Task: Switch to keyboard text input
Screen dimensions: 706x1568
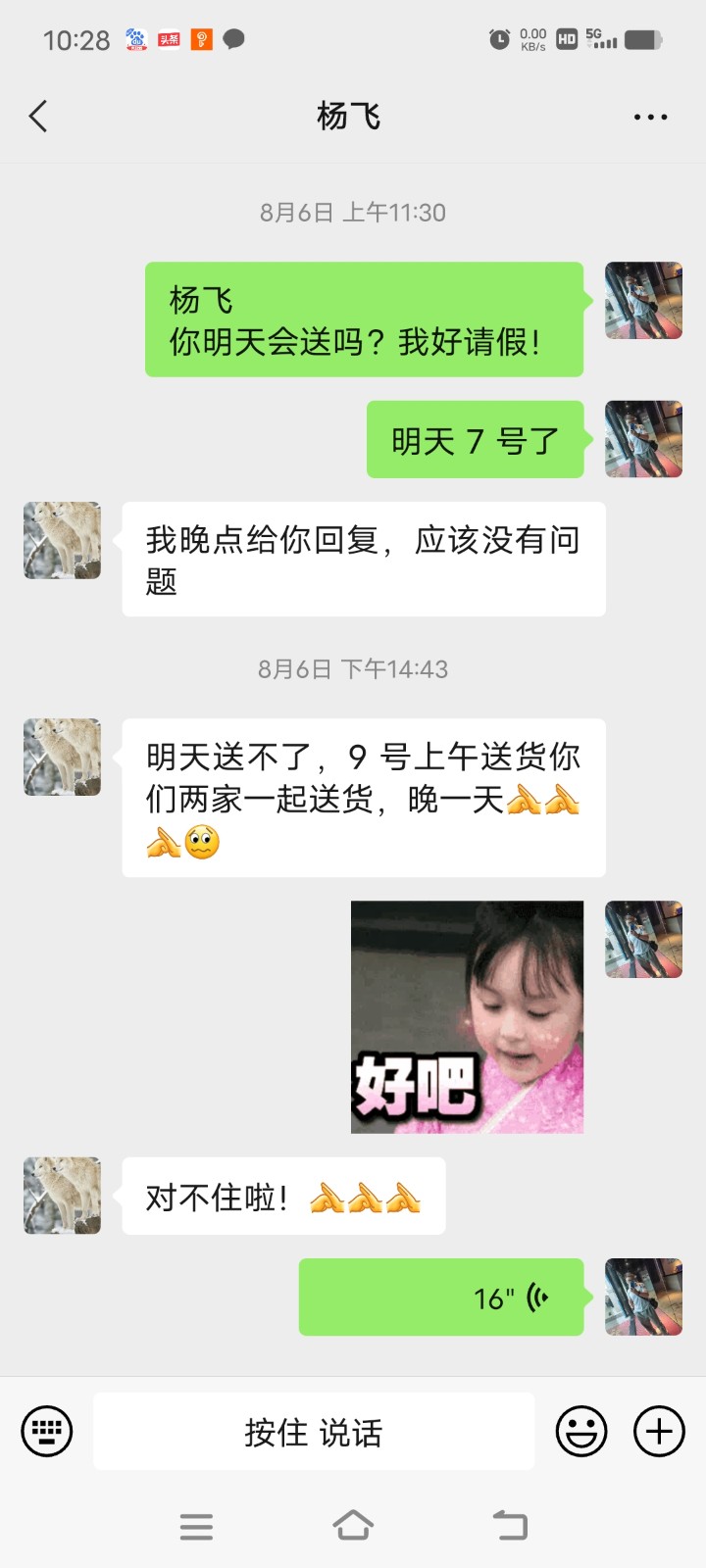Action: [47, 1432]
